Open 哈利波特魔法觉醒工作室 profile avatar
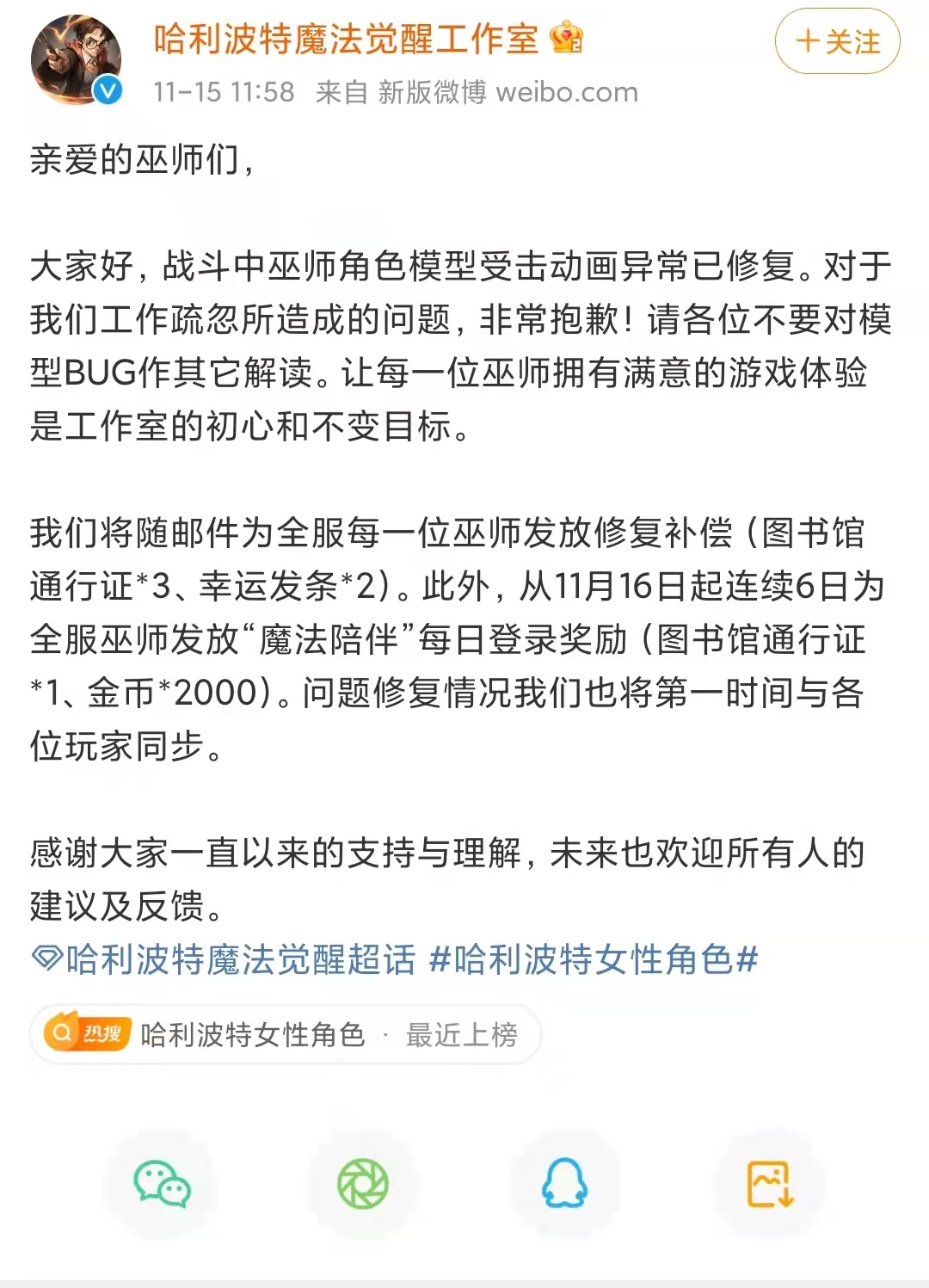This screenshot has height=1288, width=929. (76, 59)
